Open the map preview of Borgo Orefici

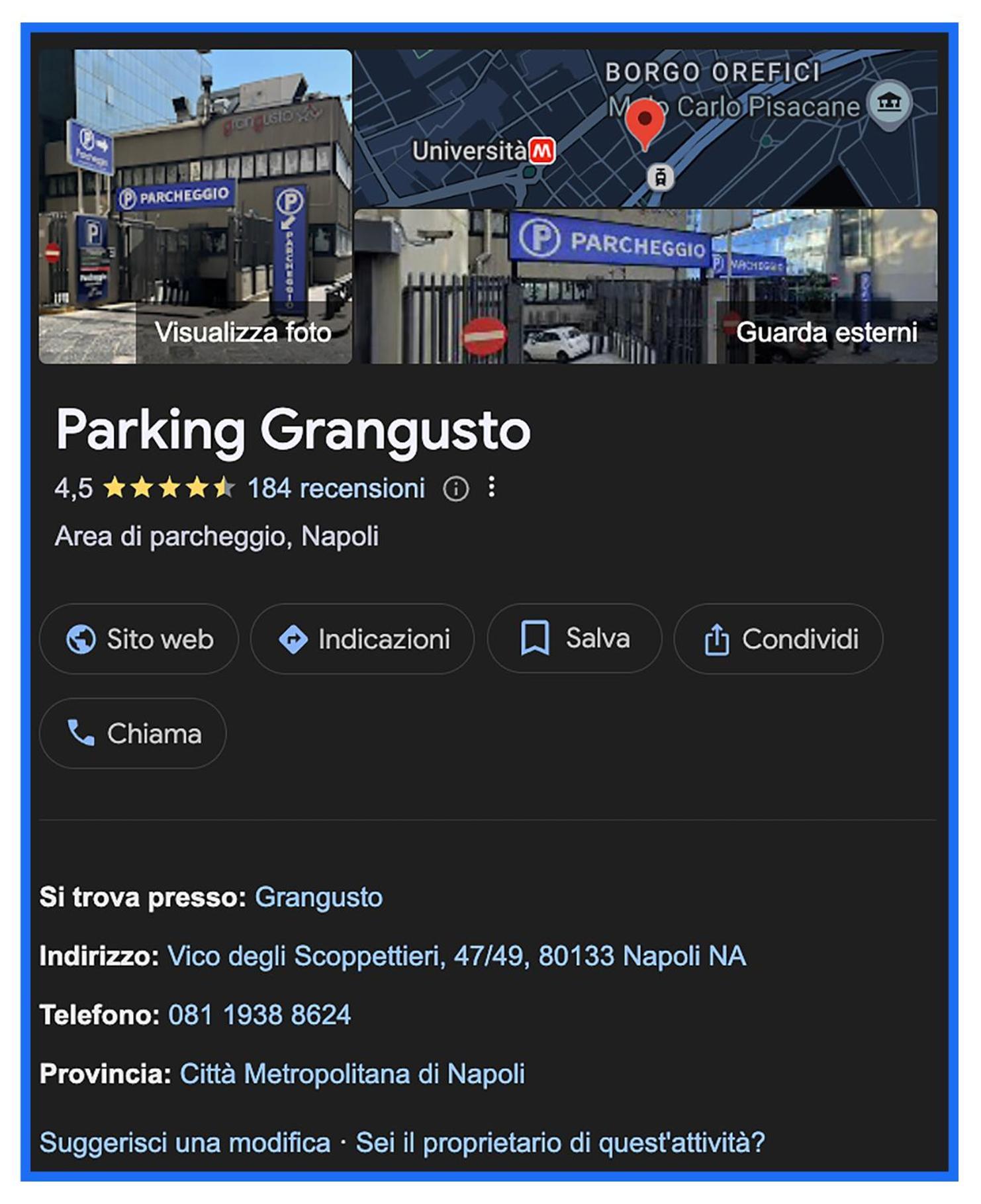click(x=645, y=128)
